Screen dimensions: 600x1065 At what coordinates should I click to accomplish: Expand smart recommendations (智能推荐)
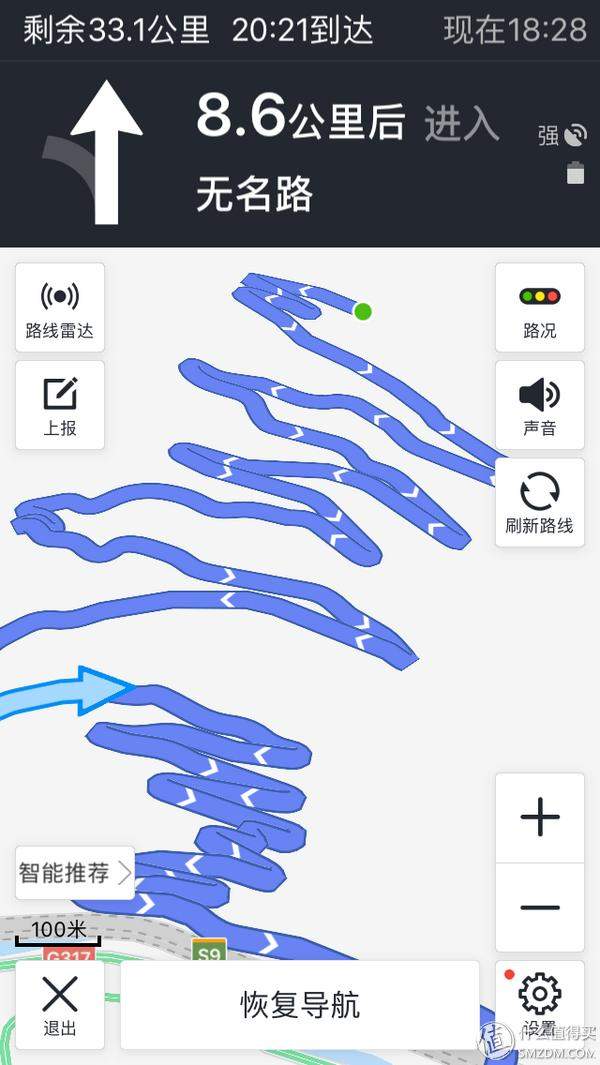(x=75, y=872)
